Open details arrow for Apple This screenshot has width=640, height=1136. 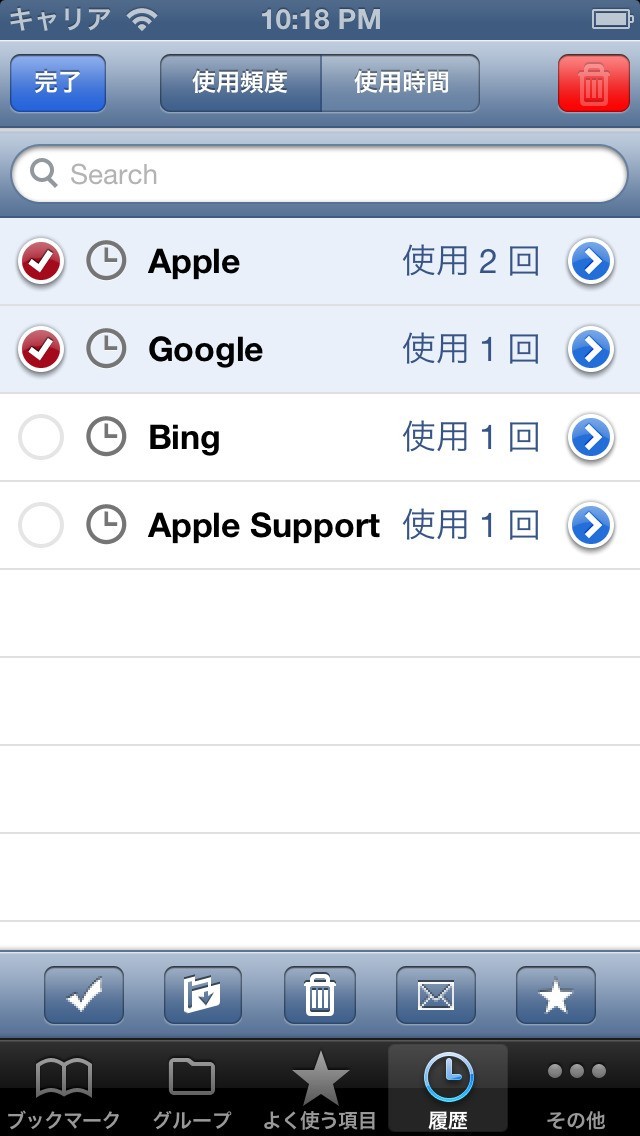pyautogui.click(x=591, y=262)
